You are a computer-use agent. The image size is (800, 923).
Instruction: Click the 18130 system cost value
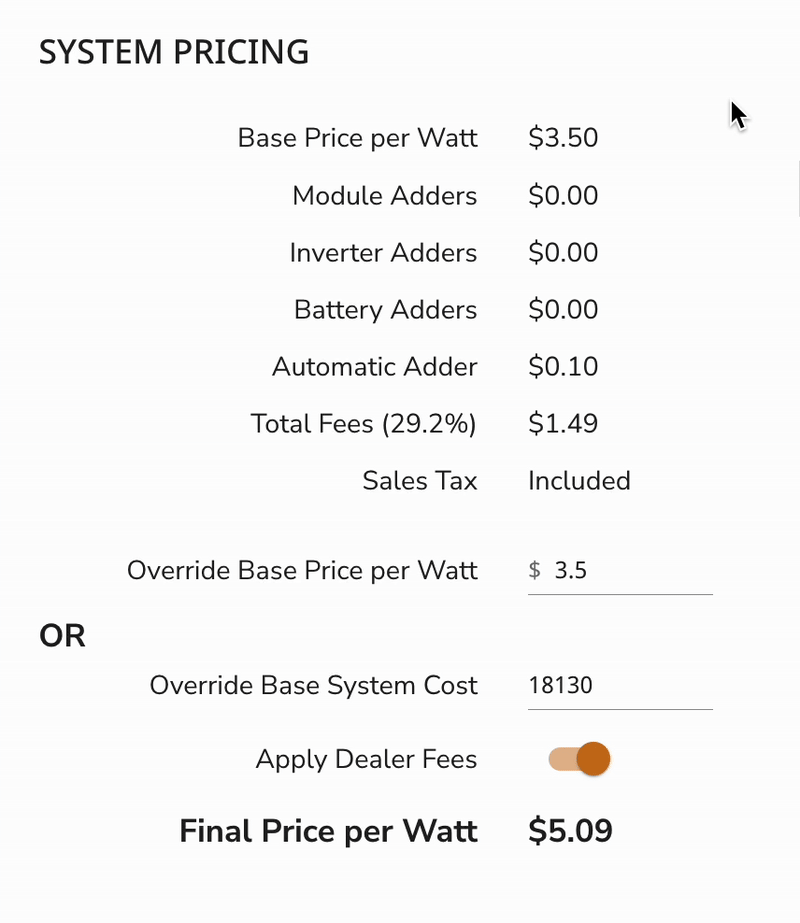point(560,685)
